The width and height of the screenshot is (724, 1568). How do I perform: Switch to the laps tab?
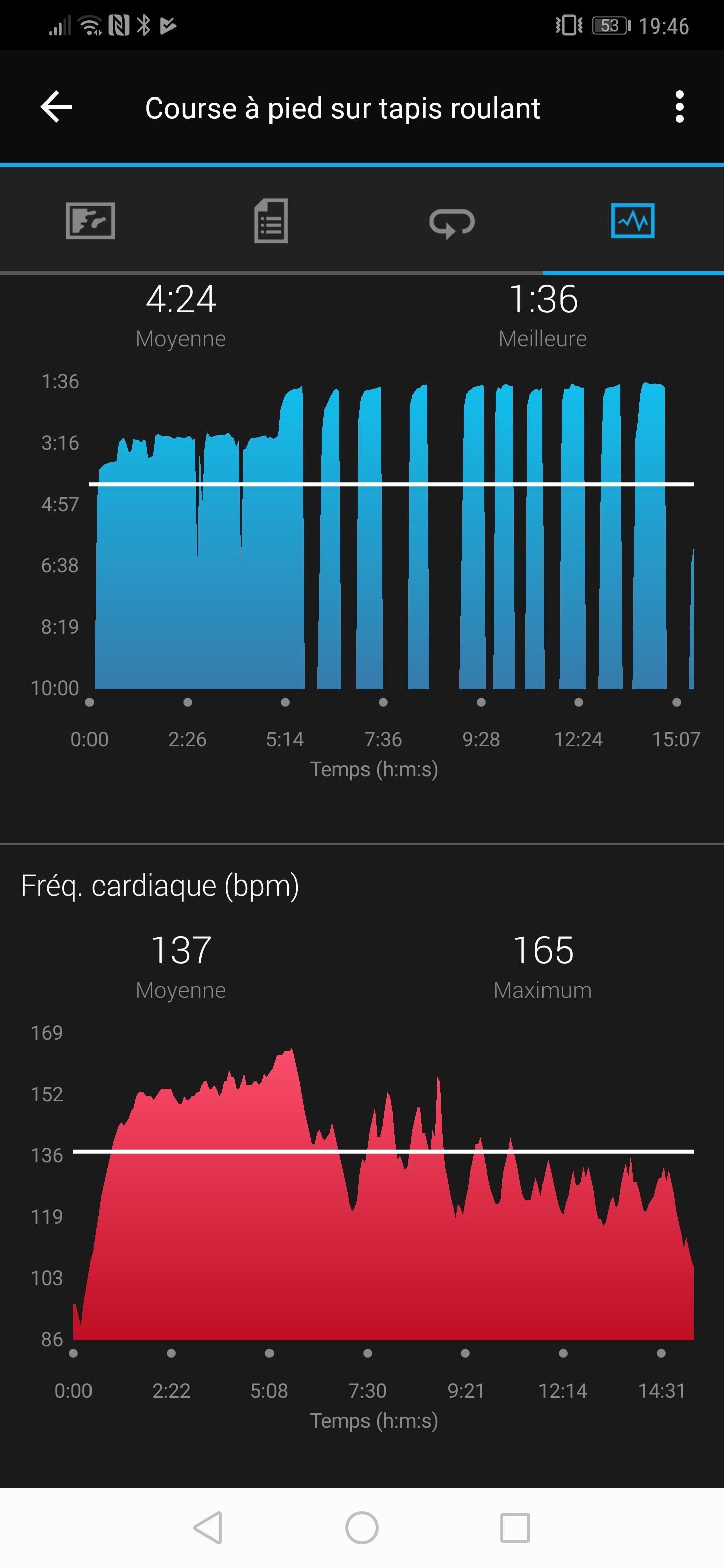452,222
